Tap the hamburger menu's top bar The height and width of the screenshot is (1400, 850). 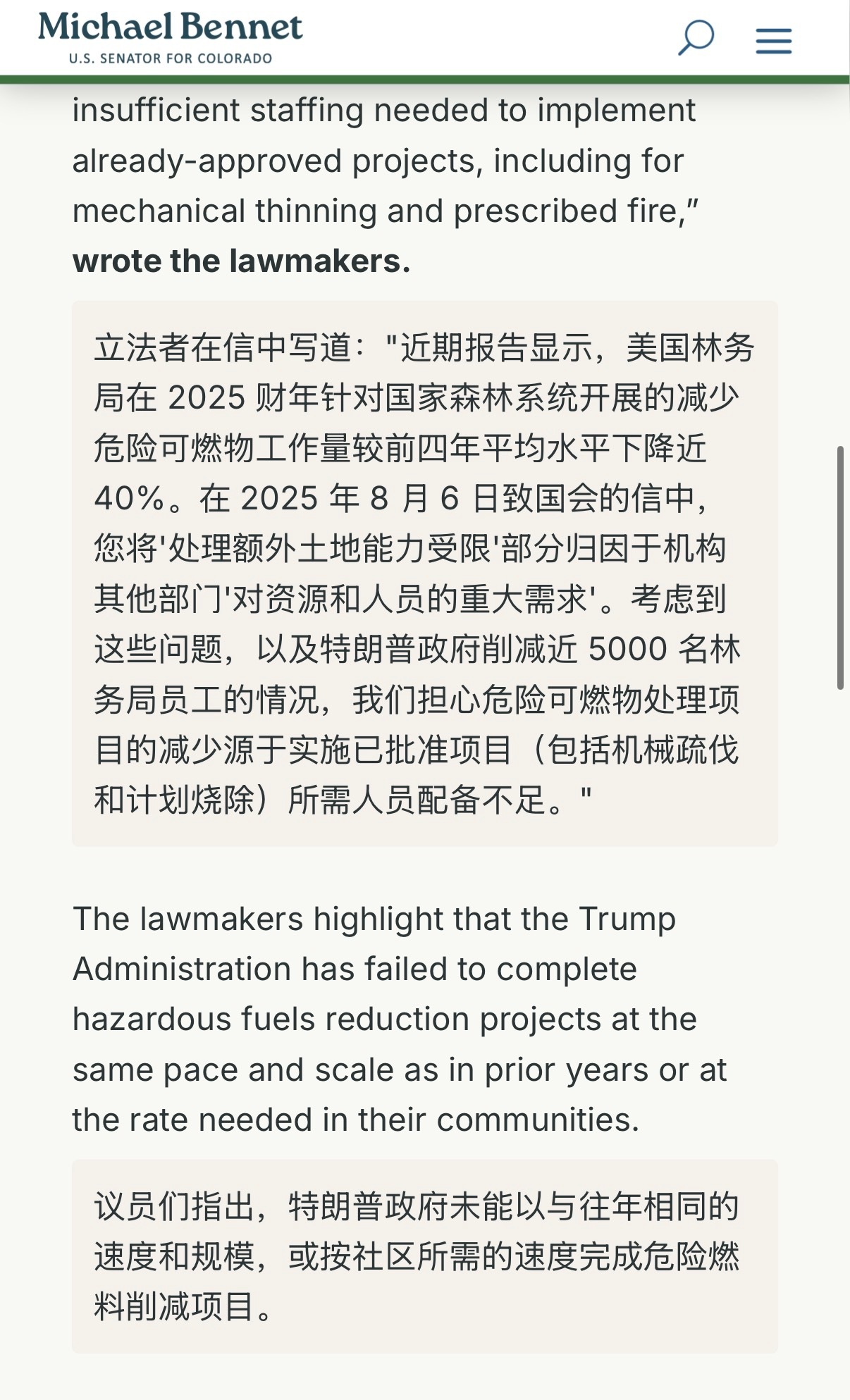tap(772, 31)
